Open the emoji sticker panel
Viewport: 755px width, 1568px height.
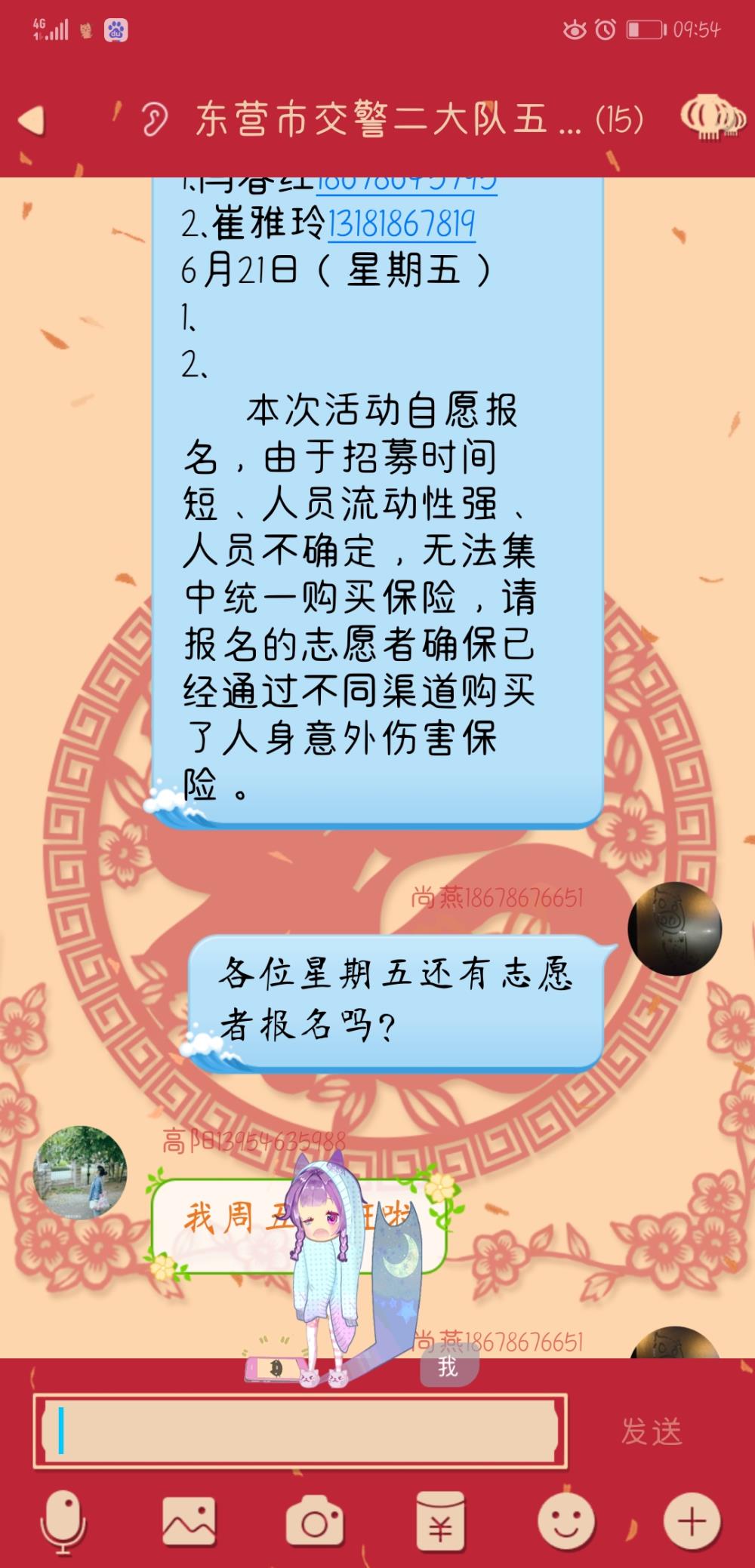click(566, 1523)
